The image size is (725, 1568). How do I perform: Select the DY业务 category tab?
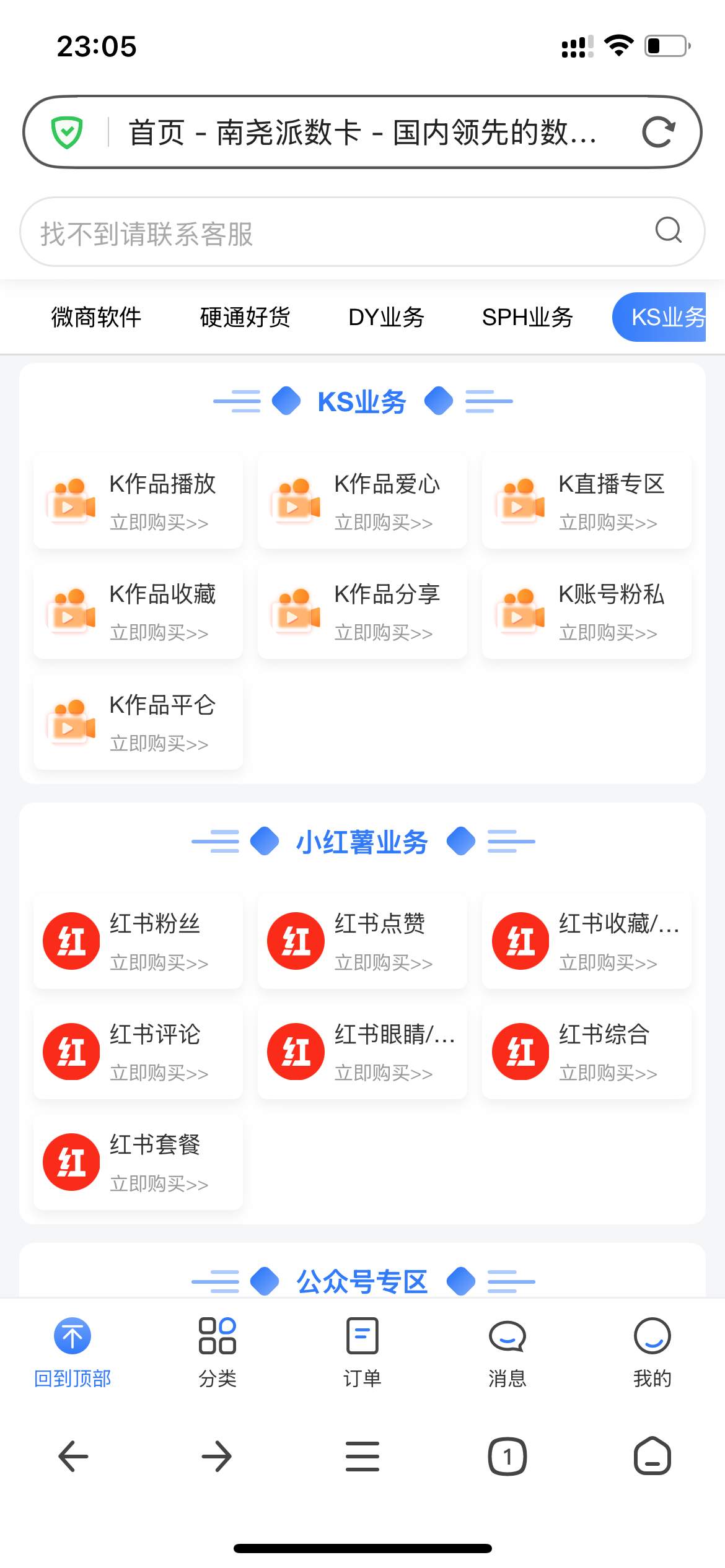[386, 317]
